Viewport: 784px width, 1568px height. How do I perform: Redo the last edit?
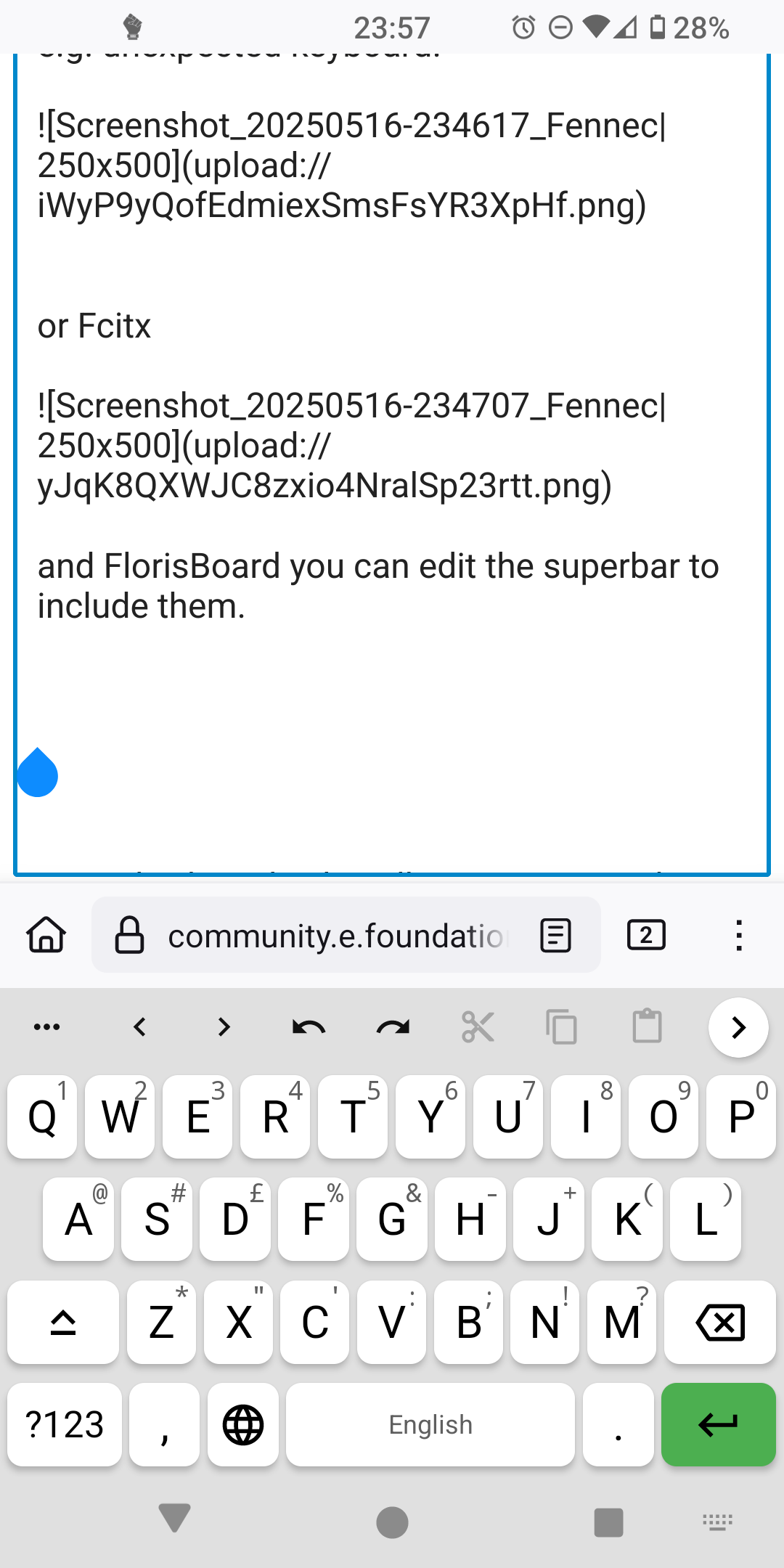[x=393, y=1027]
